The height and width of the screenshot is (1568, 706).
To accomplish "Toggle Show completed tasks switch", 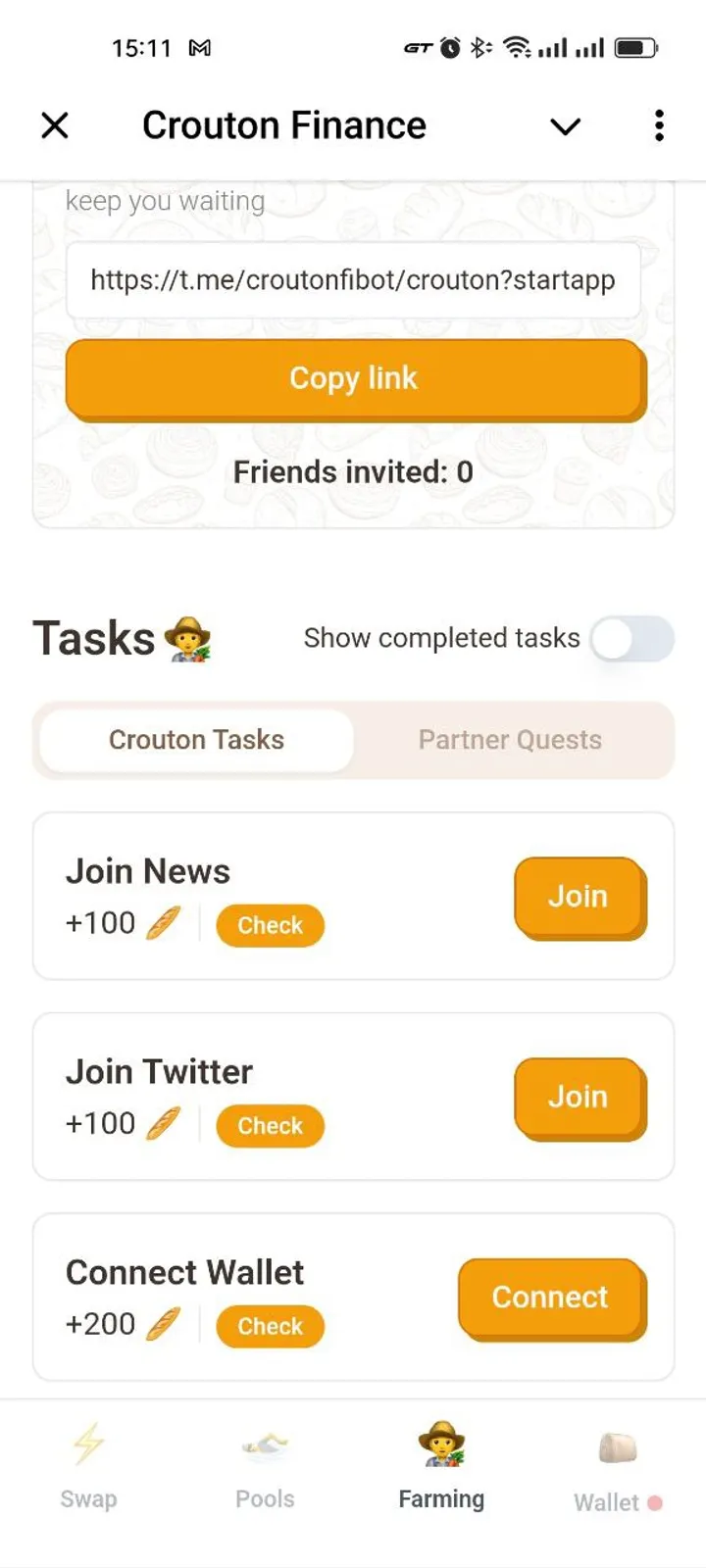I will pos(632,639).
